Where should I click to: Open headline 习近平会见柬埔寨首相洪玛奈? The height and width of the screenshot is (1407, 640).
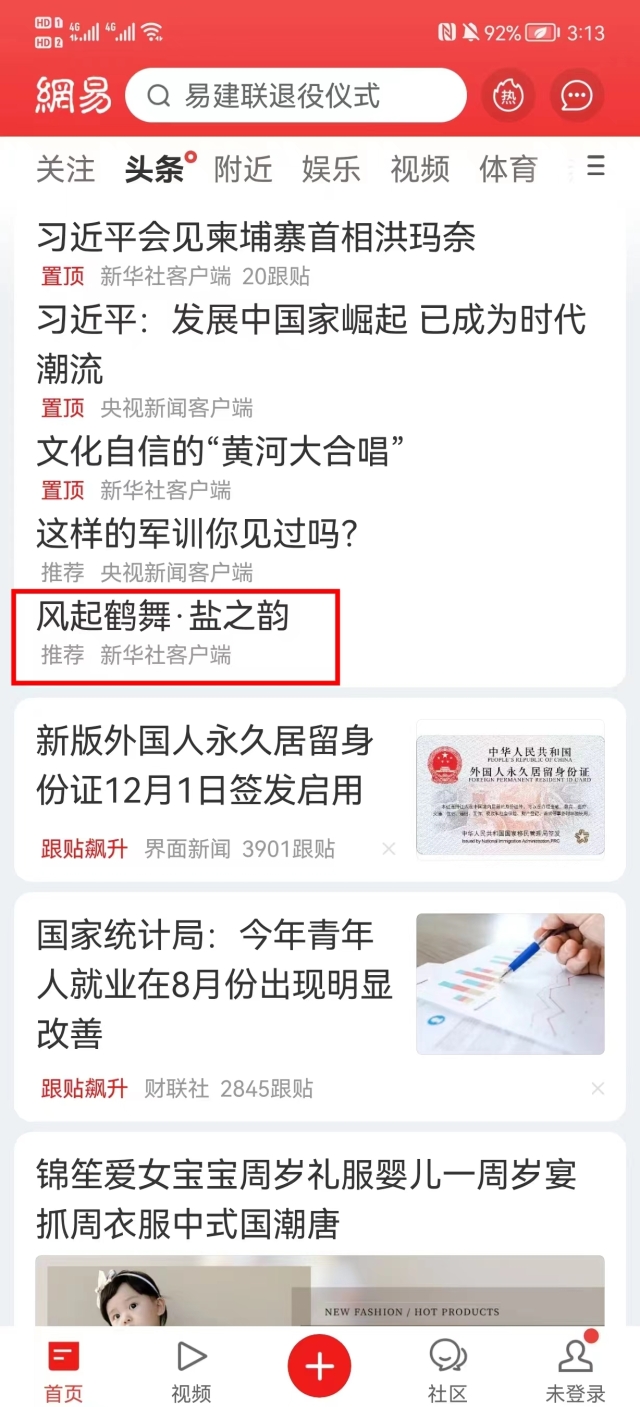point(255,238)
